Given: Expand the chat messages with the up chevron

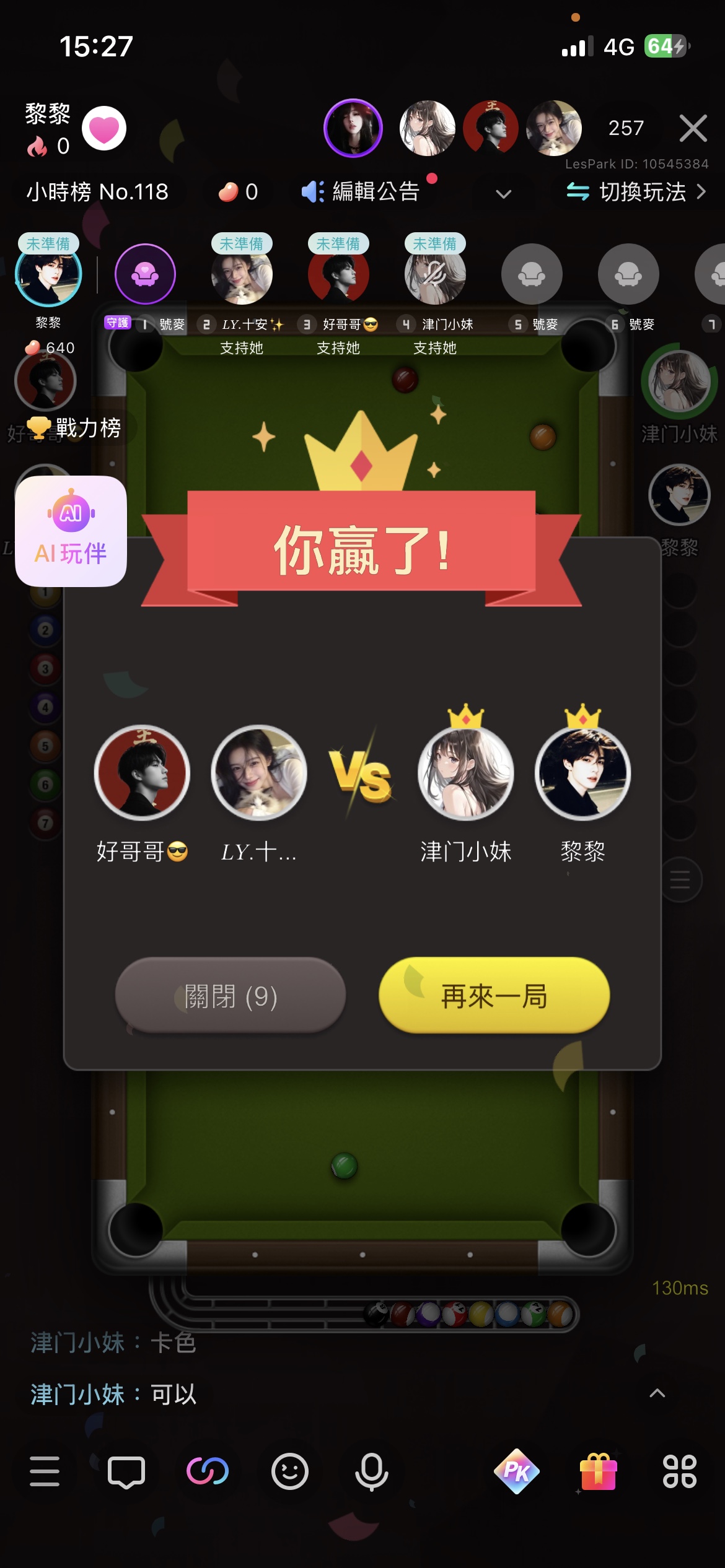Looking at the screenshot, I should point(657,1393).
